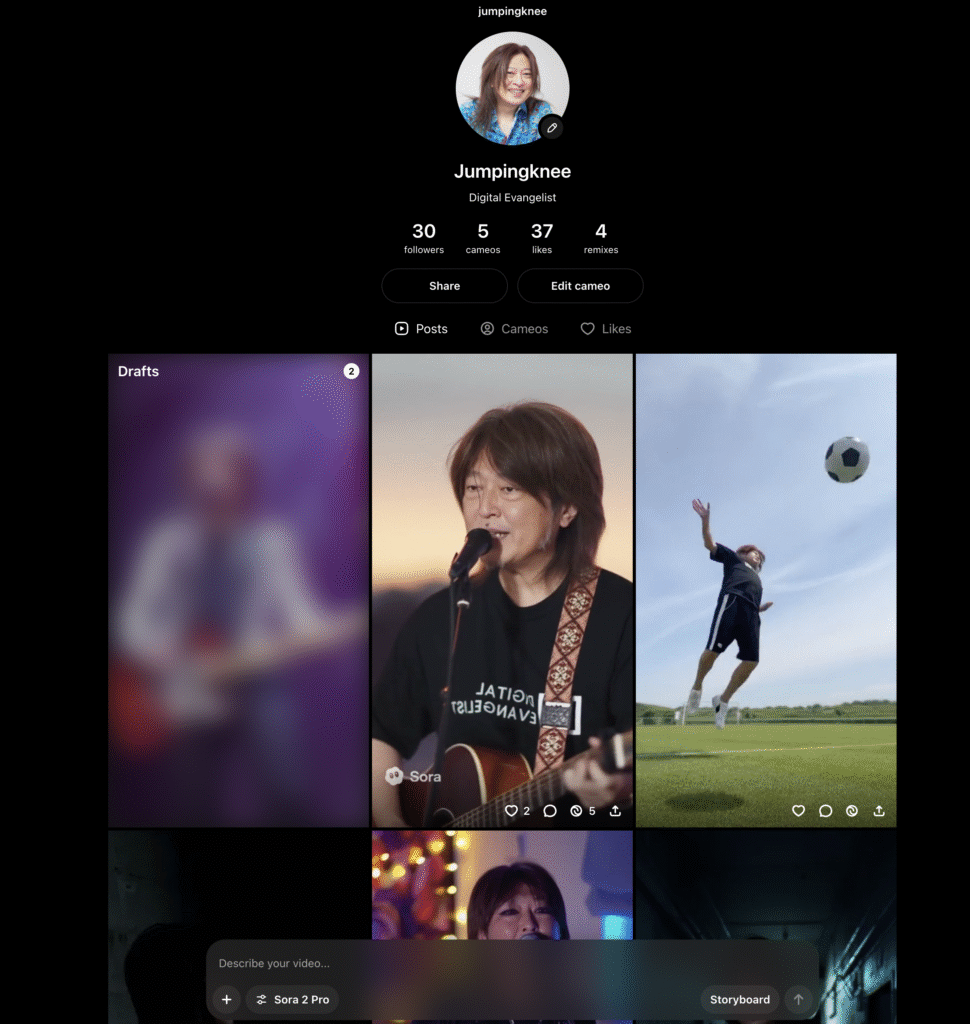970x1024 pixels.
Task: Edit the profile picture with the pencil icon
Action: [x=551, y=129]
